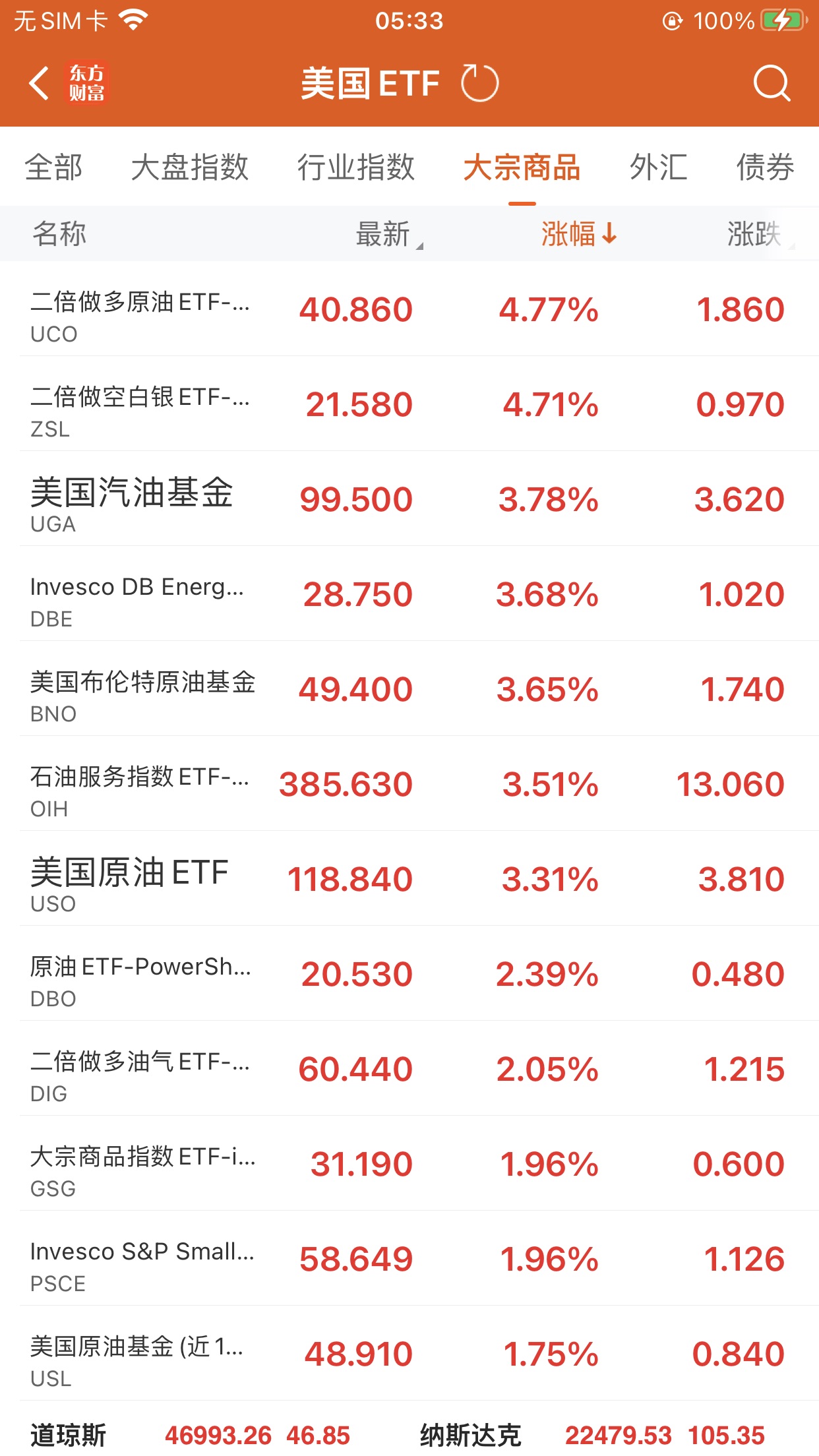Sort the list by 涨跌
This screenshot has width=819, height=1456.
[x=757, y=234]
